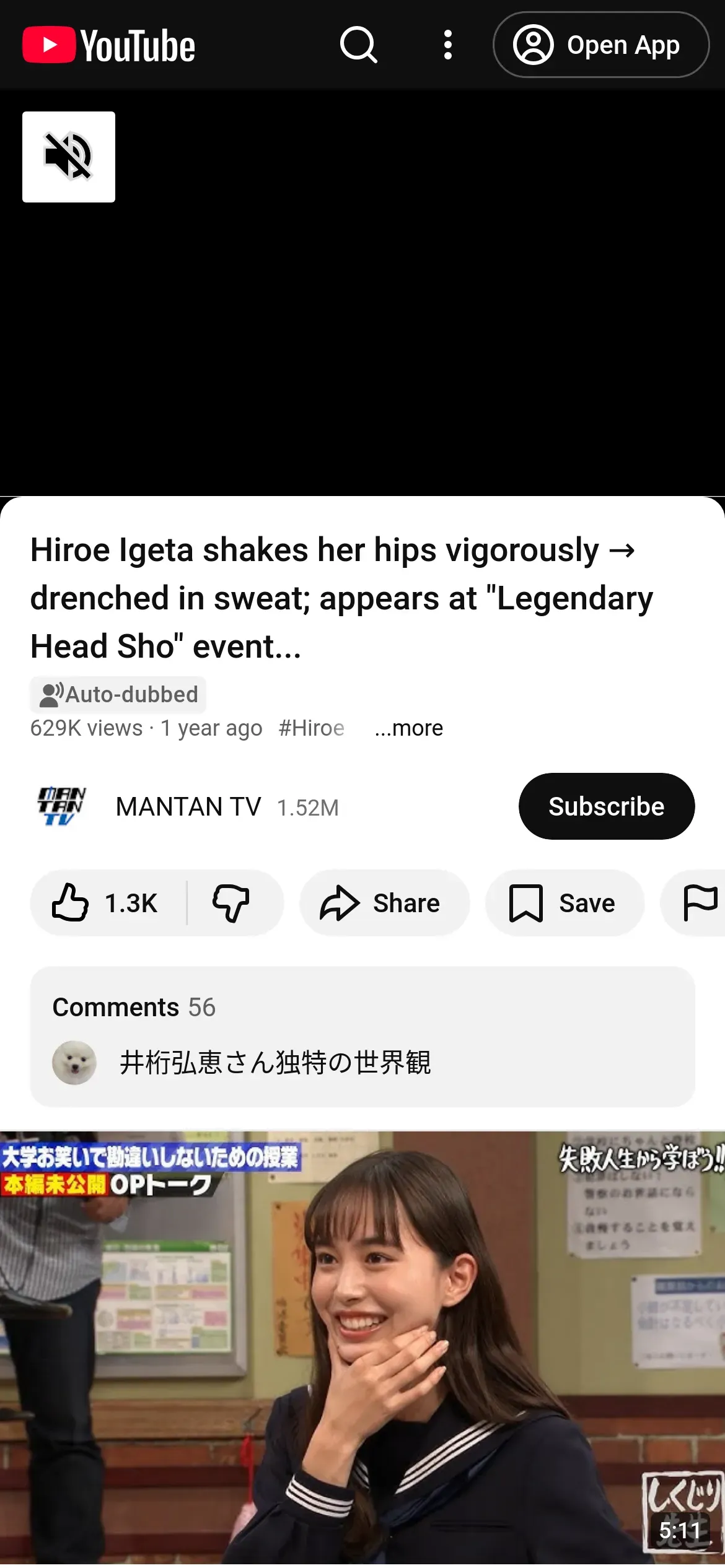Screen dimensions: 725x1568
Task: Open the #Hiroe hashtag
Action: point(311,728)
